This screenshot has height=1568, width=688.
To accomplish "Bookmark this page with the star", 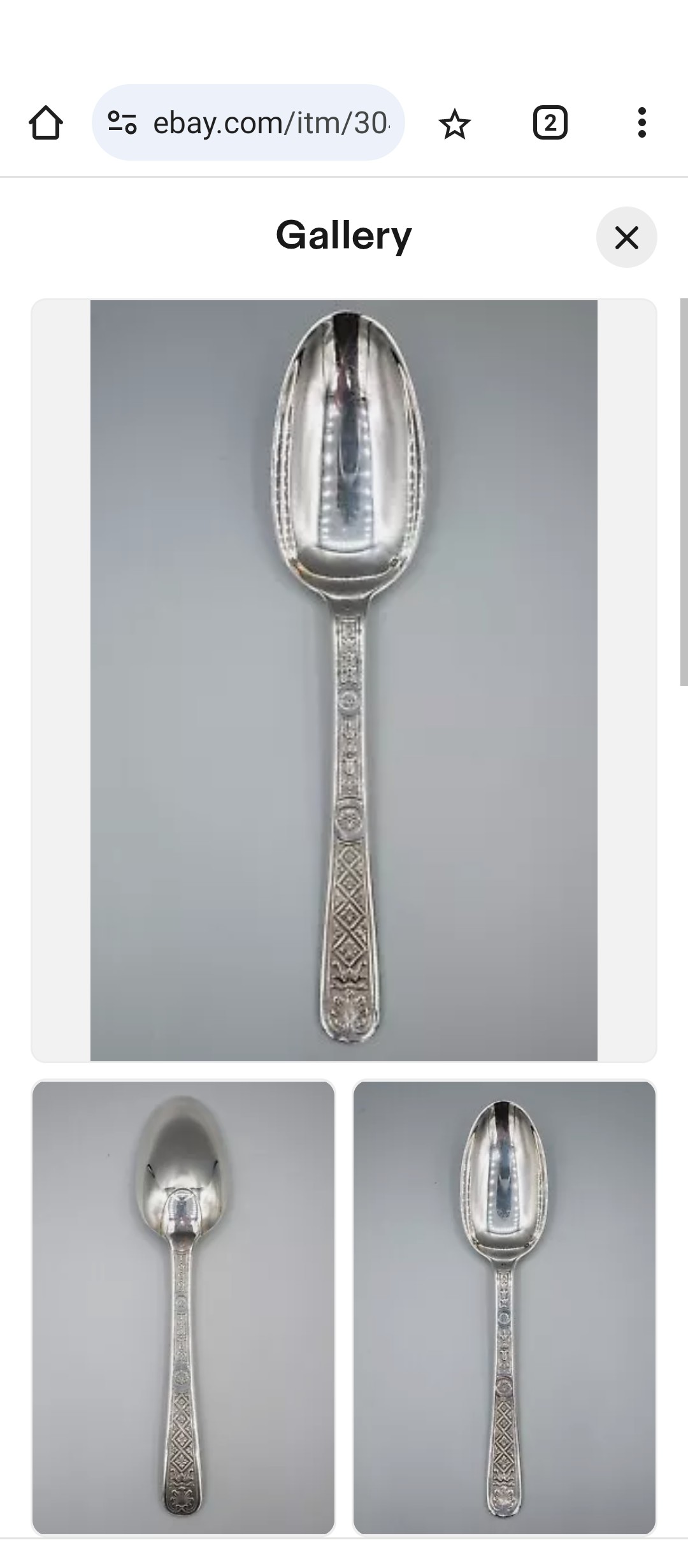I will click(454, 124).
